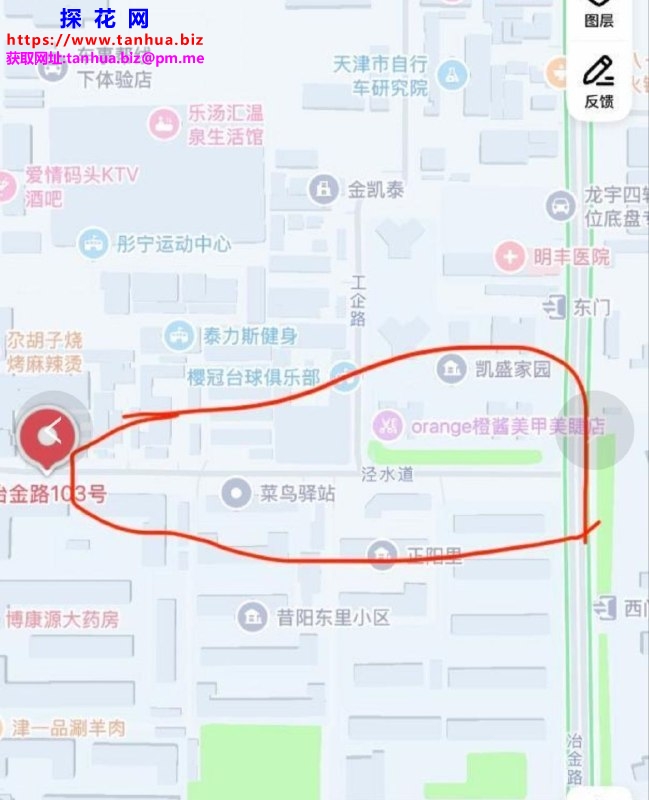This screenshot has height=800, width=649.
Task: Open 明丰医院 hospital marker
Action: tap(511, 257)
